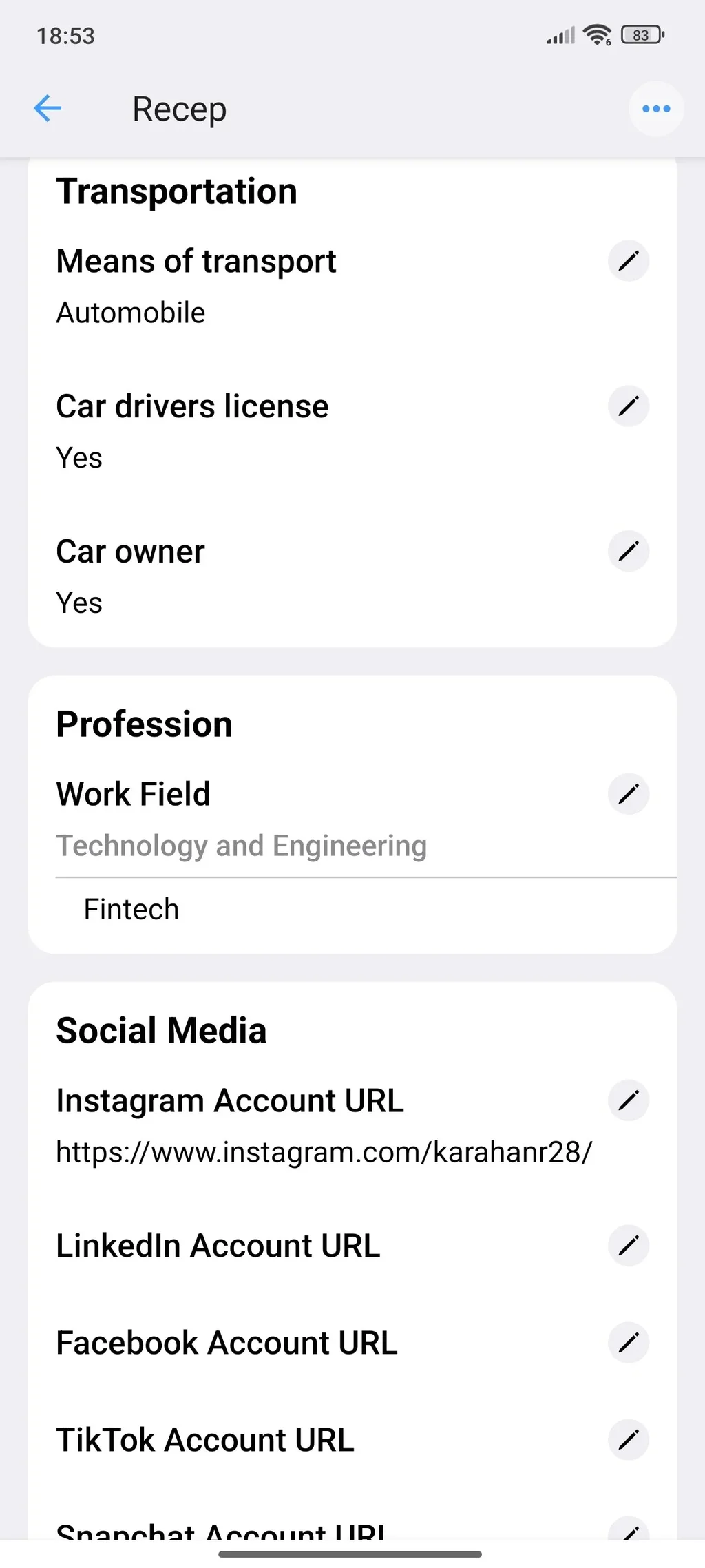Edit the TikTok Account URL
Image resolution: width=705 pixels, height=1568 pixels.
tap(628, 1439)
